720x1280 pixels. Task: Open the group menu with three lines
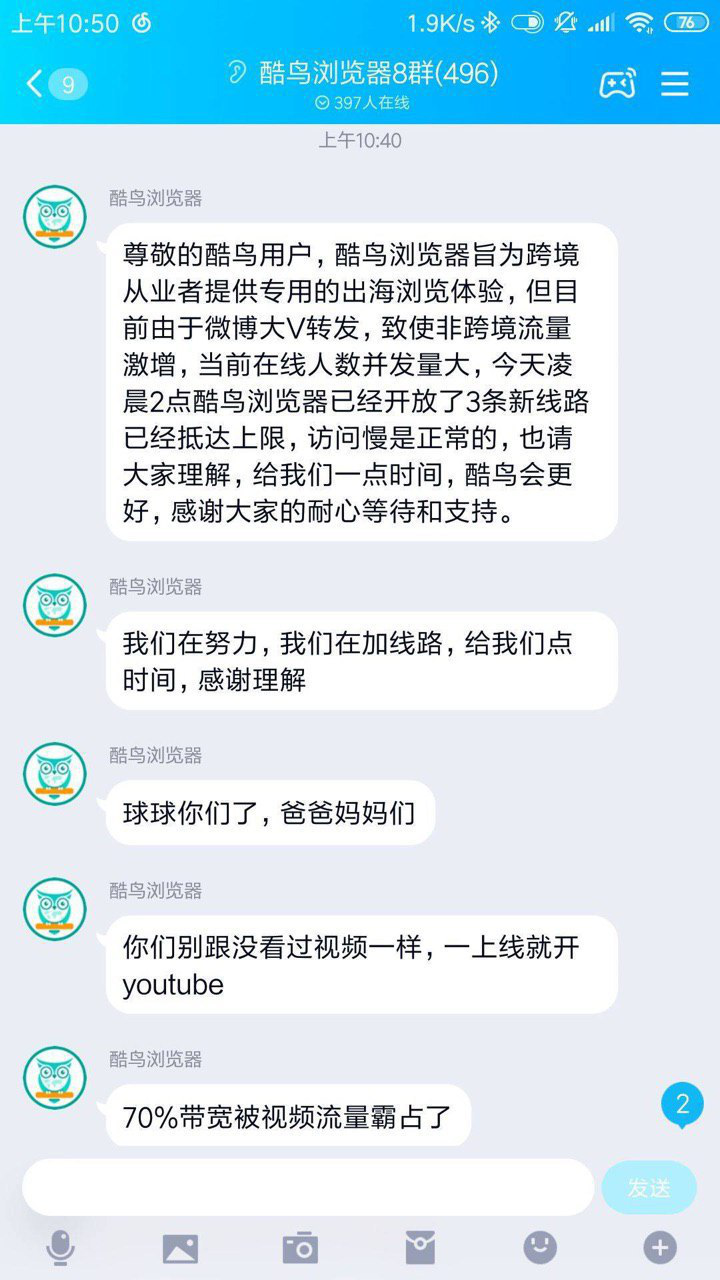[675, 84]
